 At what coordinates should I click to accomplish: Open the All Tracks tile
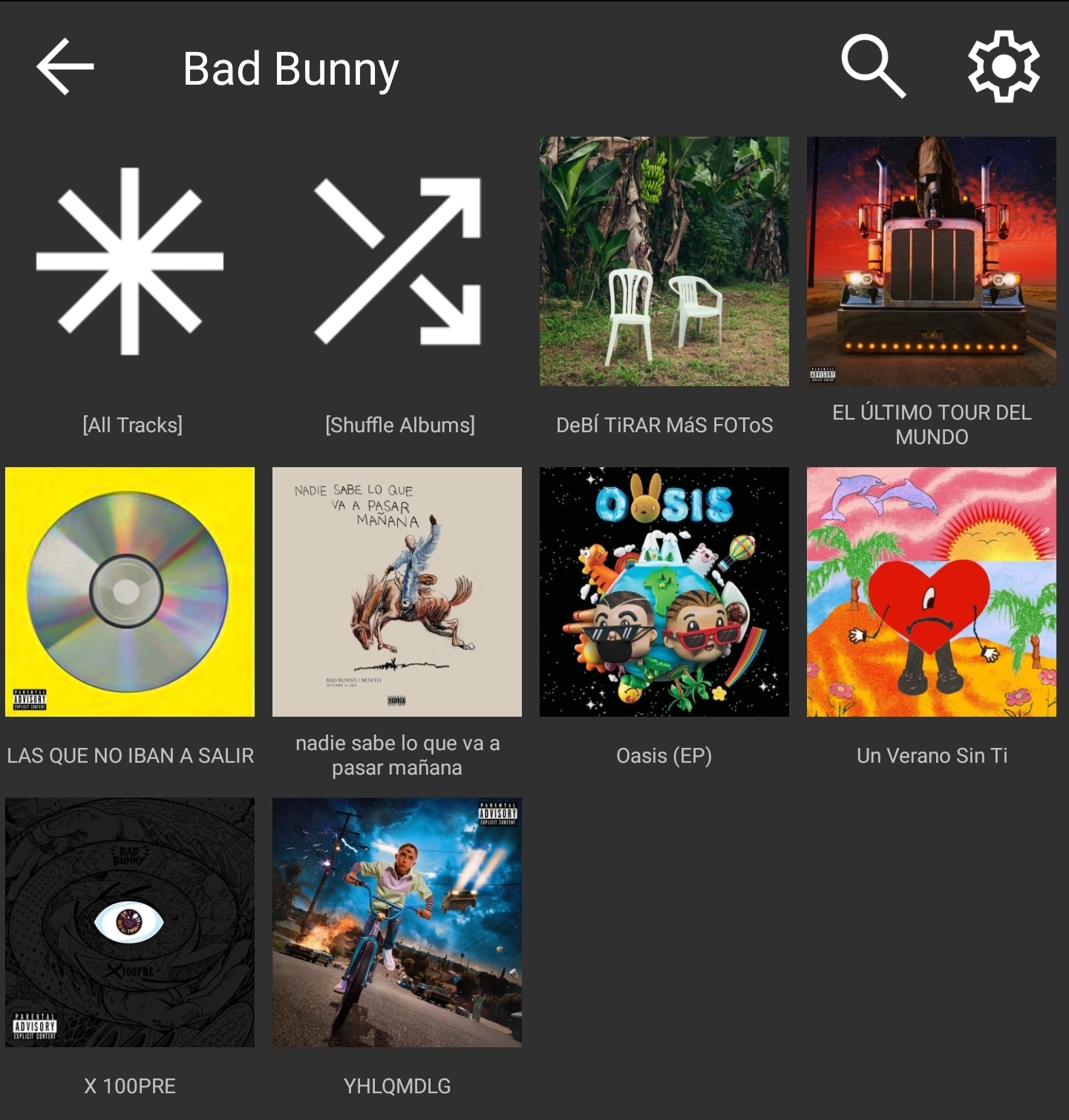pyautogui.click(x=130, y=261)
